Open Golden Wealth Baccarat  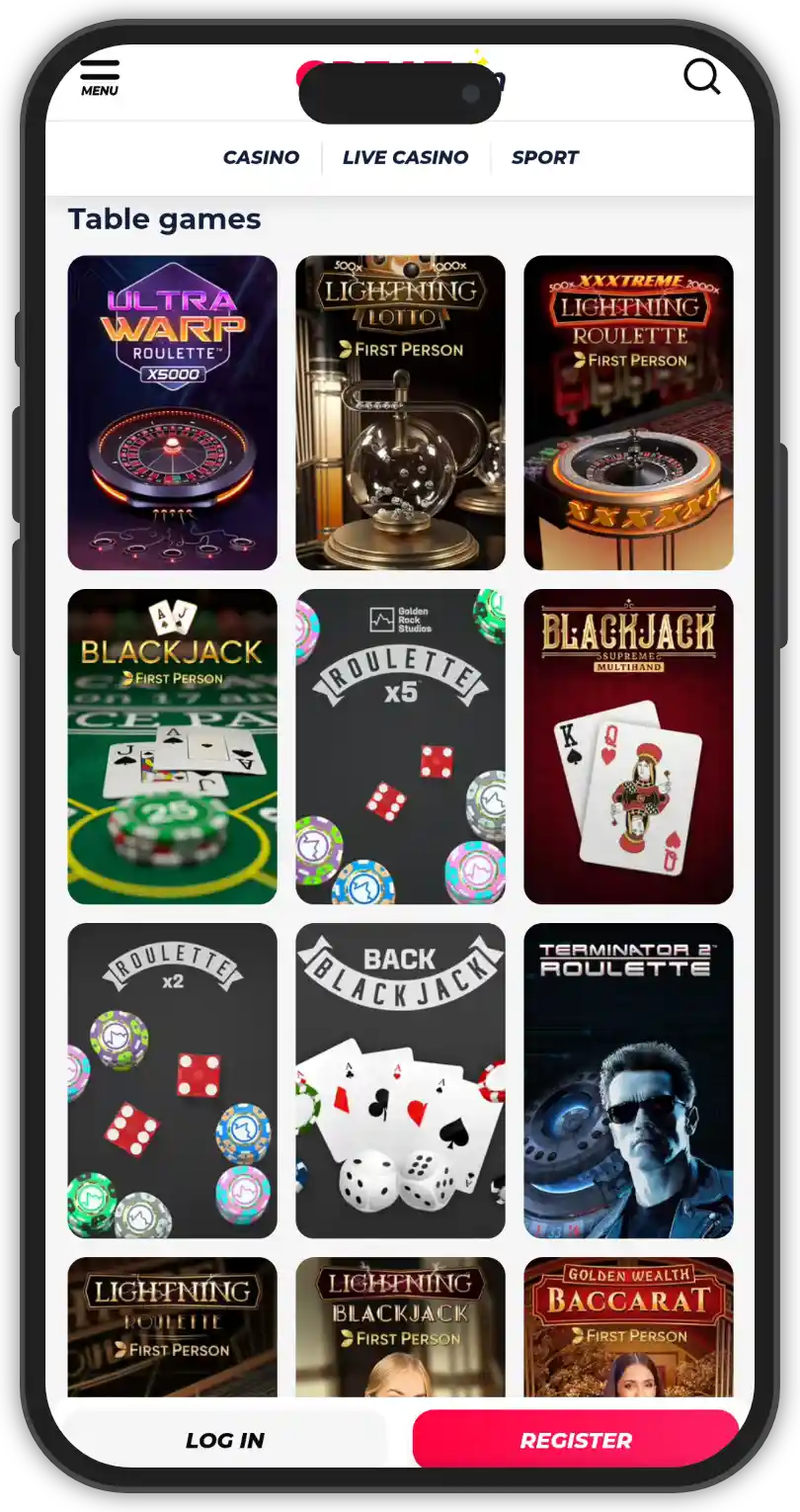pyautogui.click(x=628, y=1324)
